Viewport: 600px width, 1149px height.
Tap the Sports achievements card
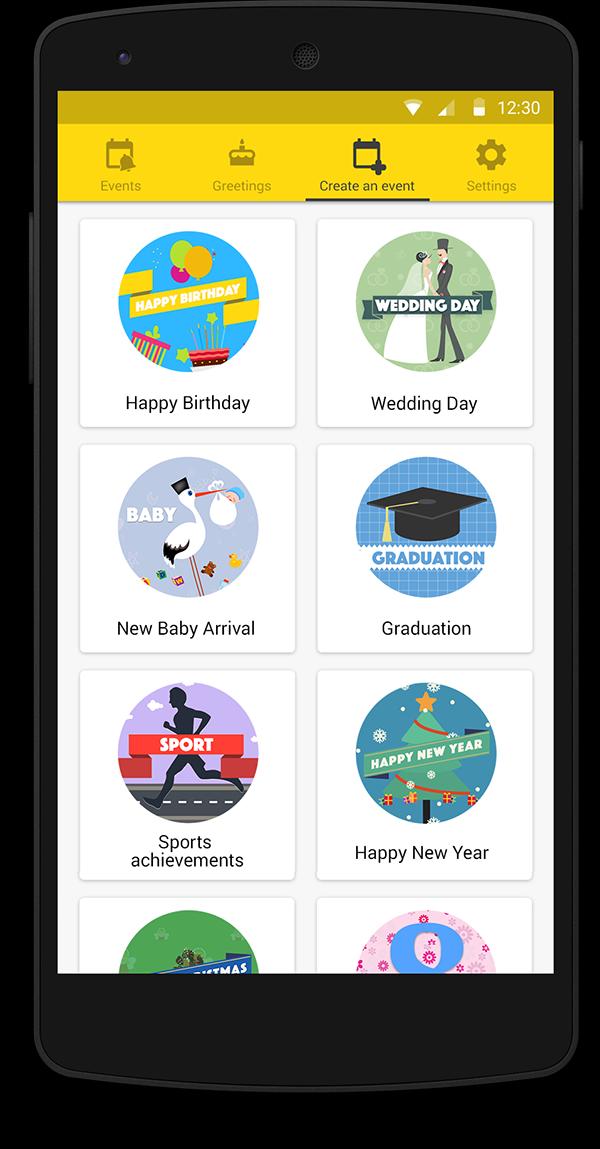tap(187, 775)
